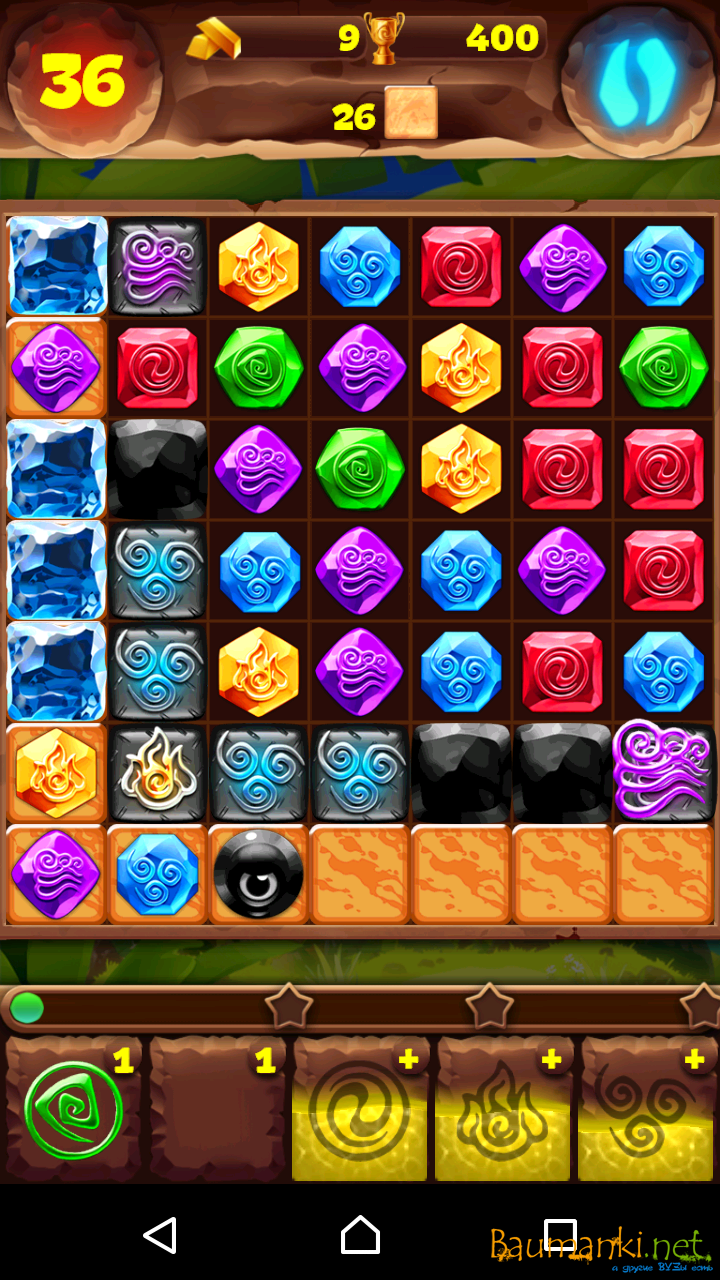The height and width of the screenshot is (1280, 720).
Task: Add the triple-spiral water booster
Action: pos(647,1110)
